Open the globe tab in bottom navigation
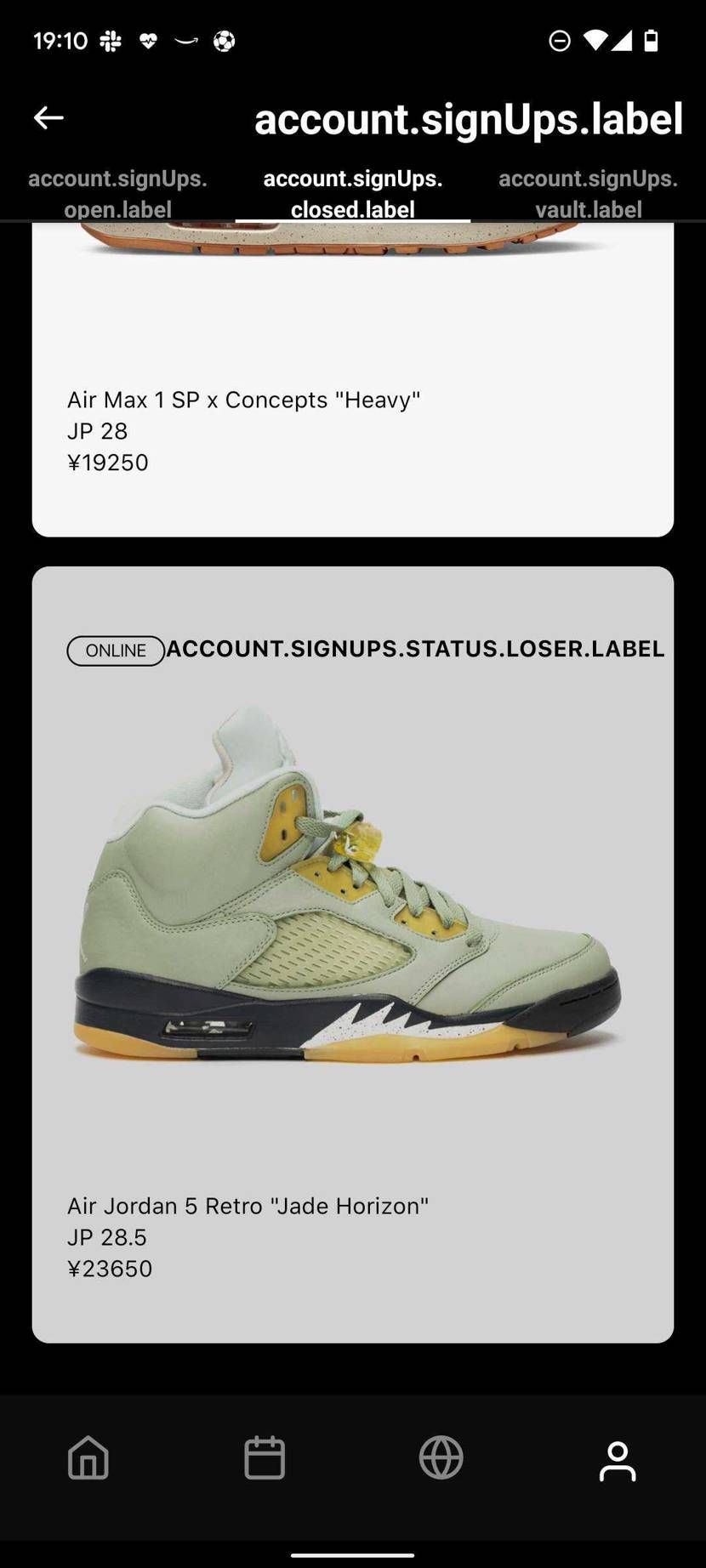 [441, 1458]
